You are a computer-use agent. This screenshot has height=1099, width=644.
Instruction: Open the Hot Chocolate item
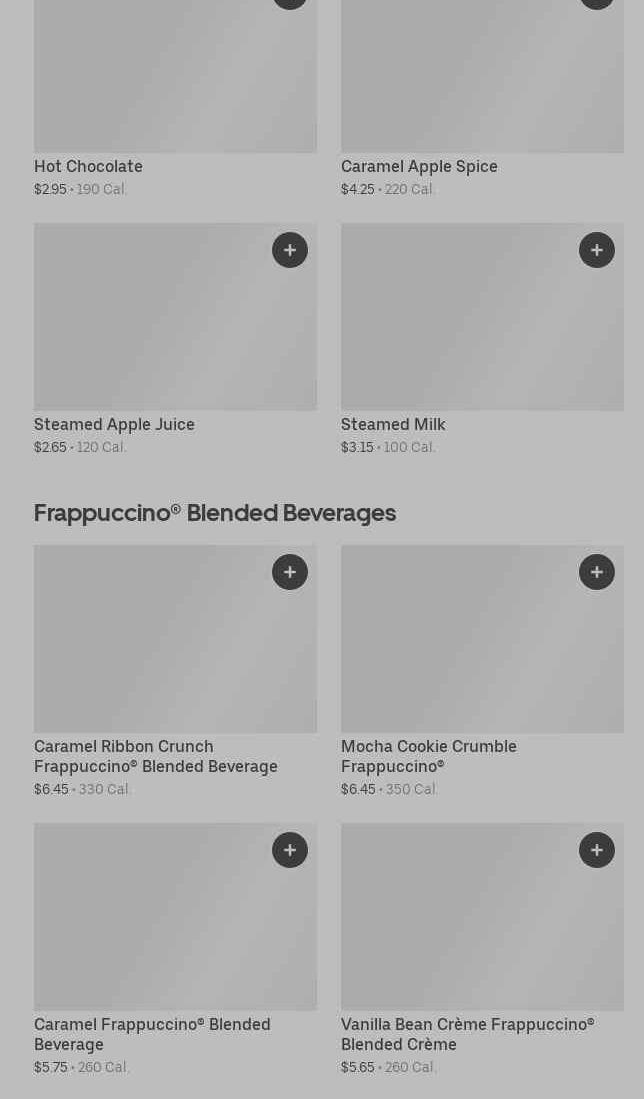[x=88, y=167]
